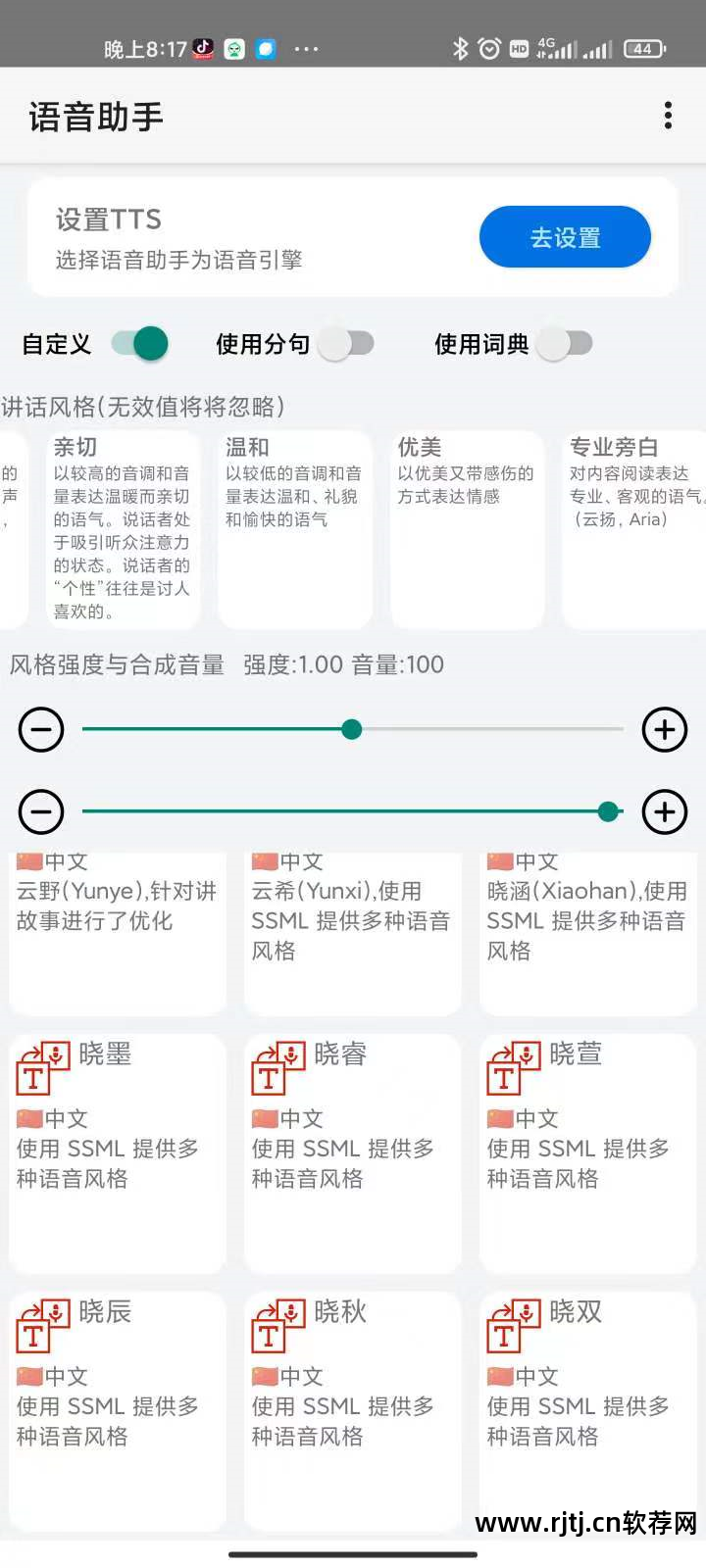Decrease style strength with the minus button
Viewport: 706px width, 1568px height.
point(41,730)
